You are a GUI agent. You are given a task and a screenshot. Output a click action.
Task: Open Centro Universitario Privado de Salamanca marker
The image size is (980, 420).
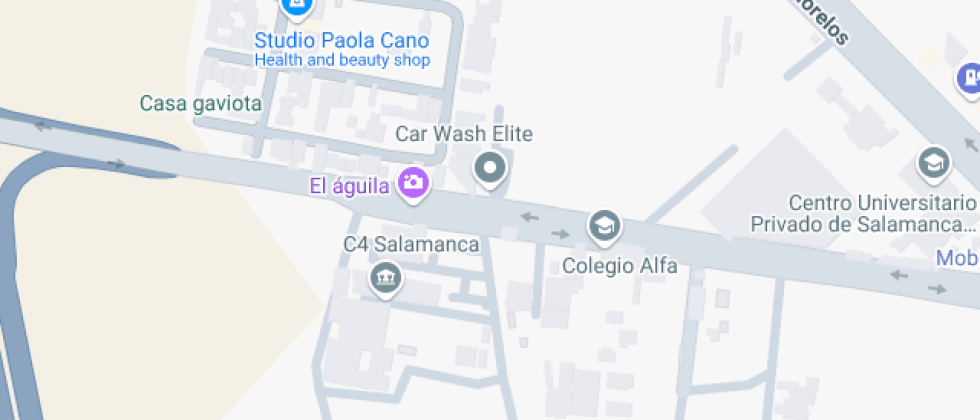tap(933, 162)
